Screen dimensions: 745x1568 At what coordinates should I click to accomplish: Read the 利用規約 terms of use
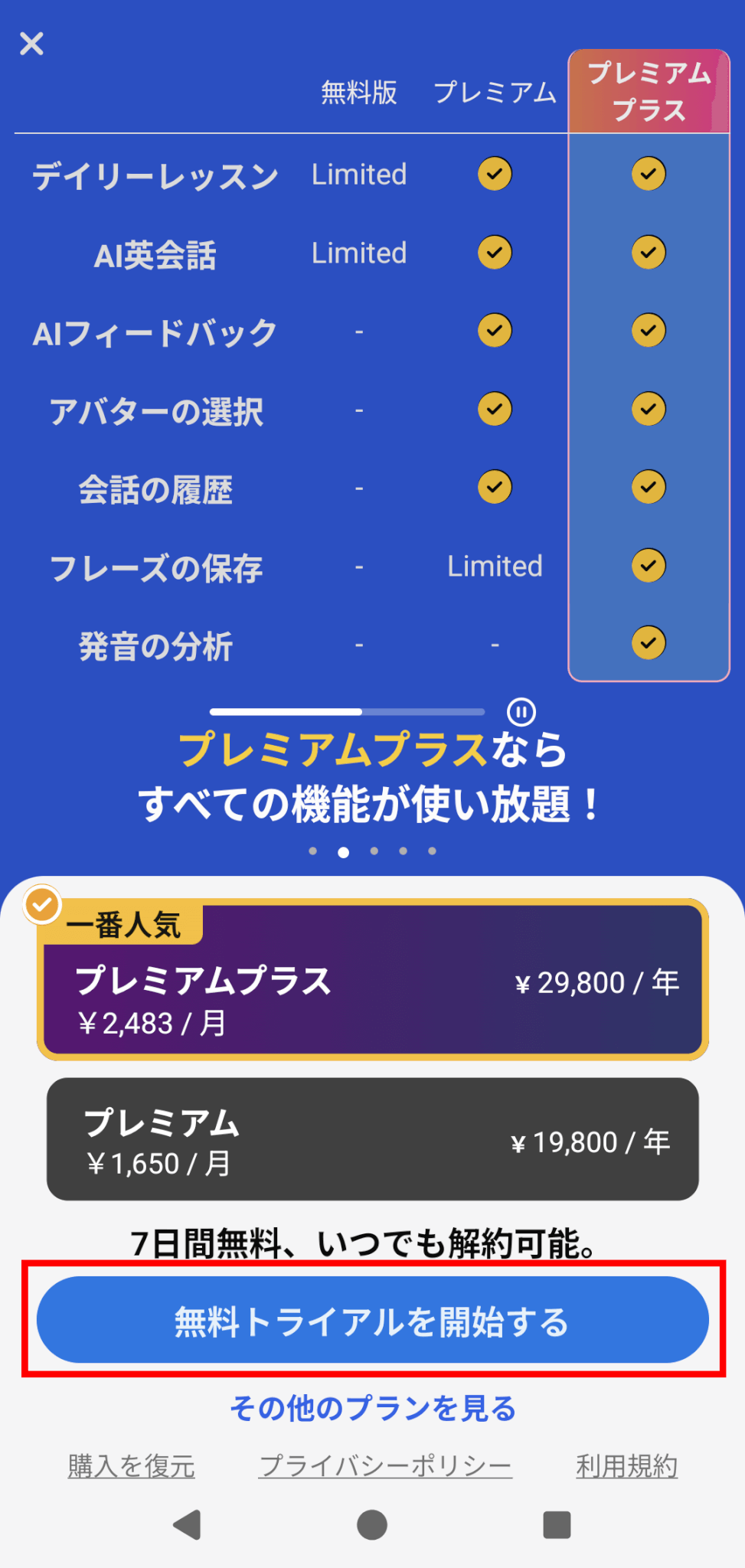point(626,1466)
